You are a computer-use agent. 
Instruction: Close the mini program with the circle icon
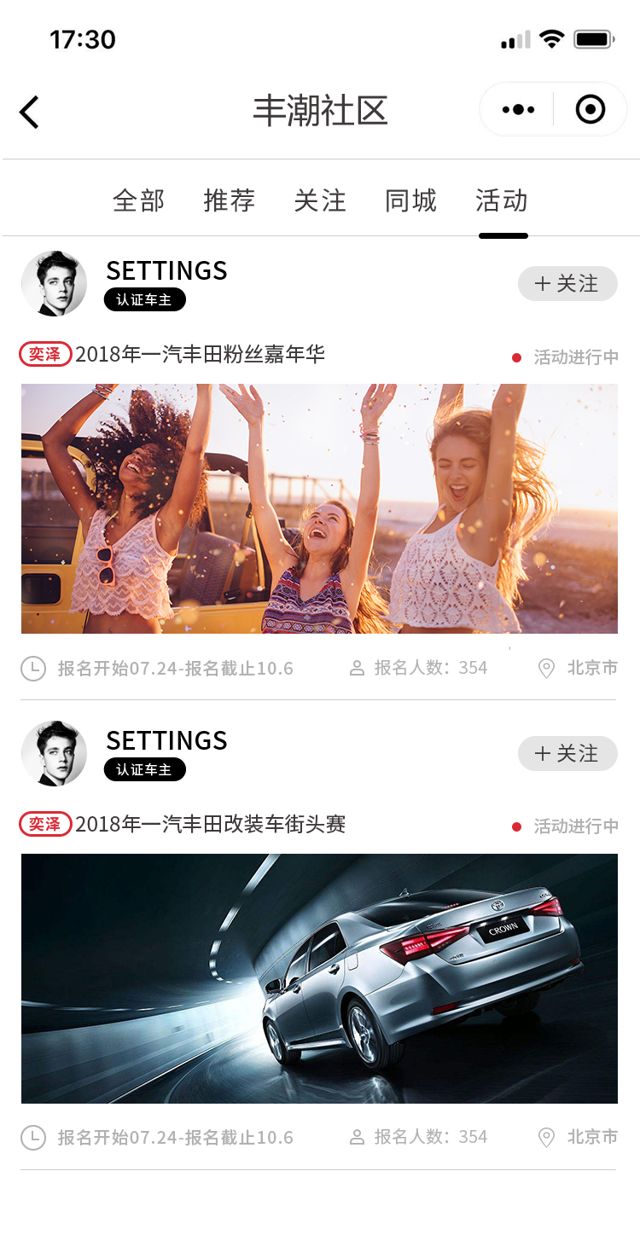pyautogui.click(x=590, y=110)
